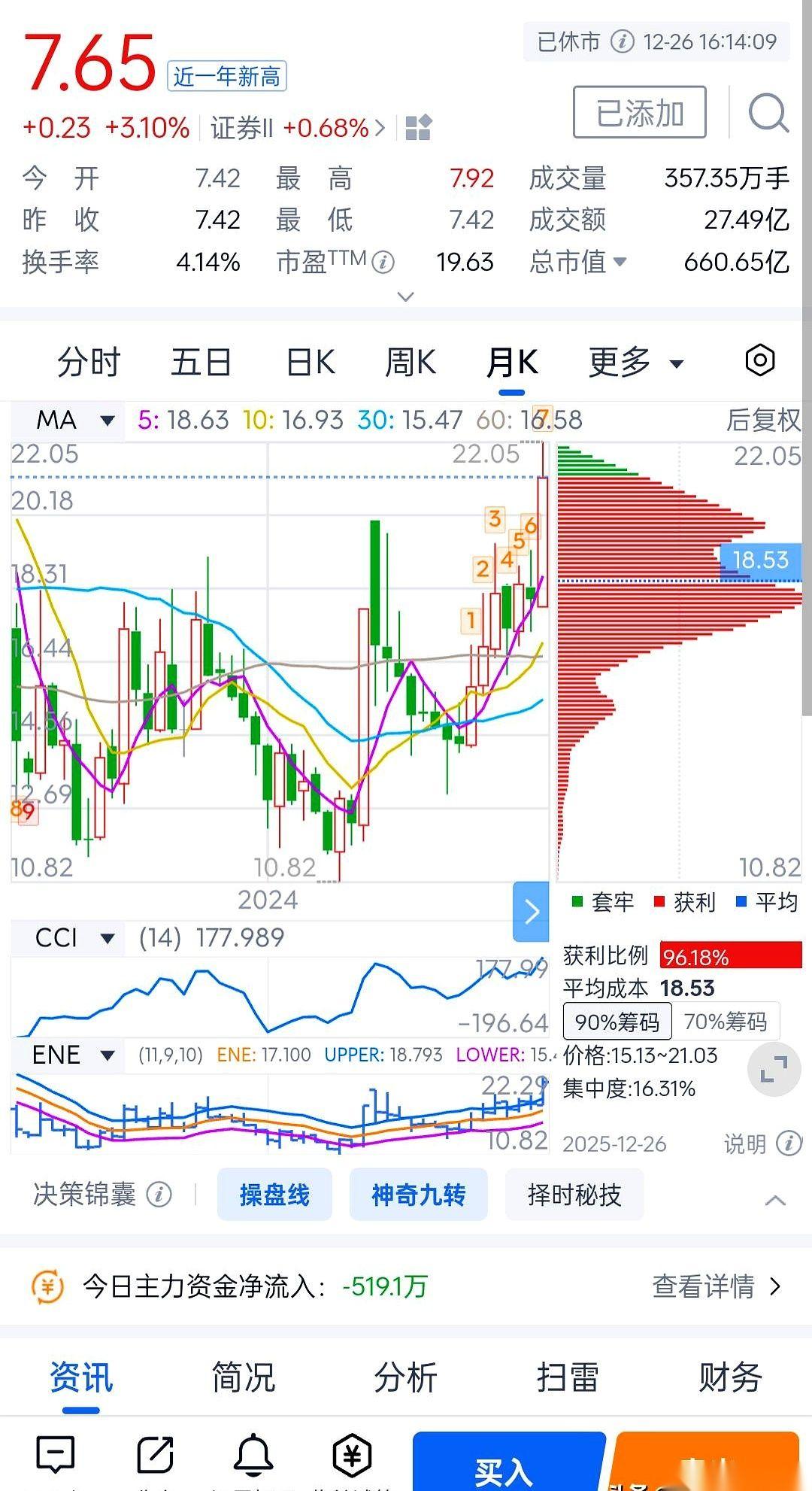Switch to 70%筹码 chip distribution
The width and height of the screenshot is (812, 1491).
pos(726,1021)
